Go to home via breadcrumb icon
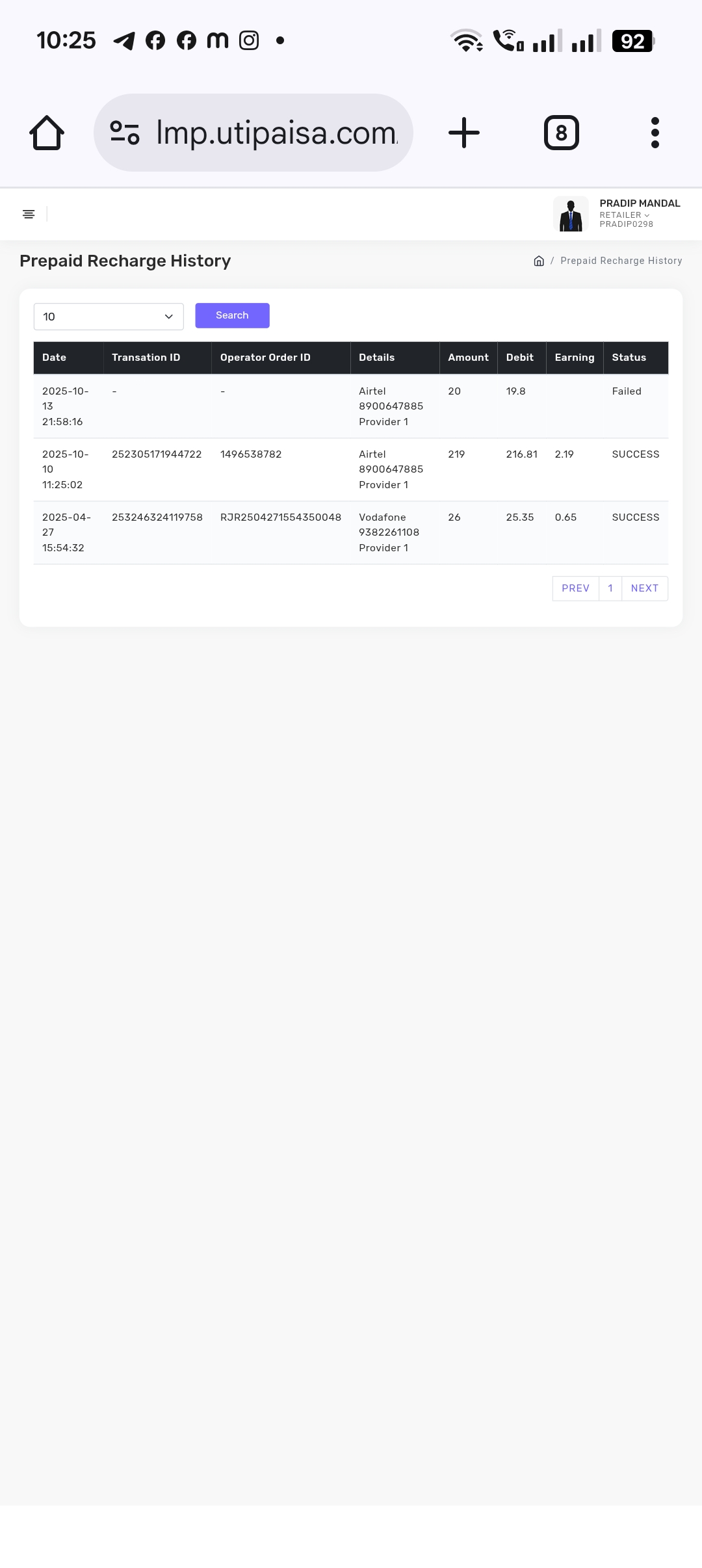 [x=539, y=261]
